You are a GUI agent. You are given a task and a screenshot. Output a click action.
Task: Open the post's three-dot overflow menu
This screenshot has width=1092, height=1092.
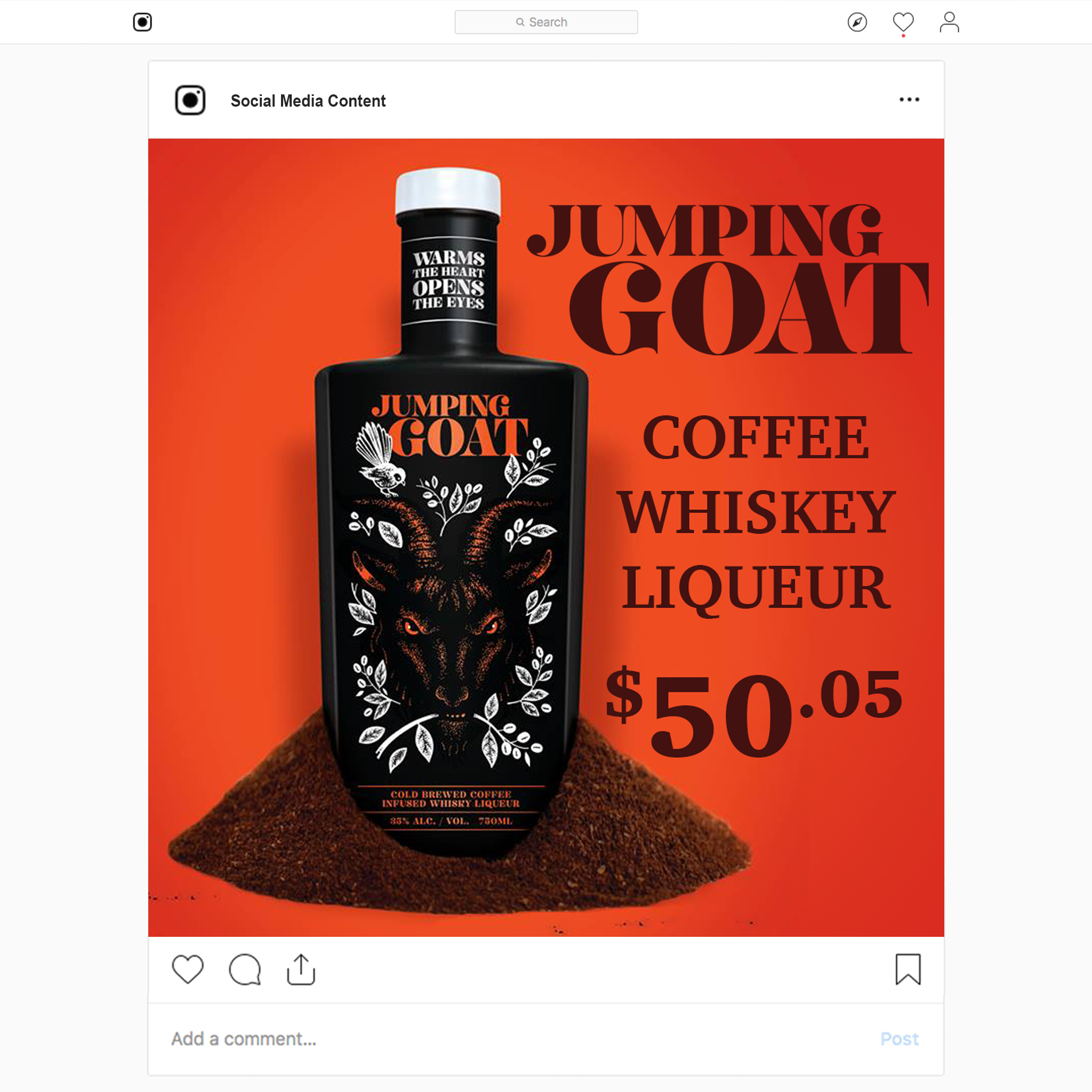tap(909, 100)
